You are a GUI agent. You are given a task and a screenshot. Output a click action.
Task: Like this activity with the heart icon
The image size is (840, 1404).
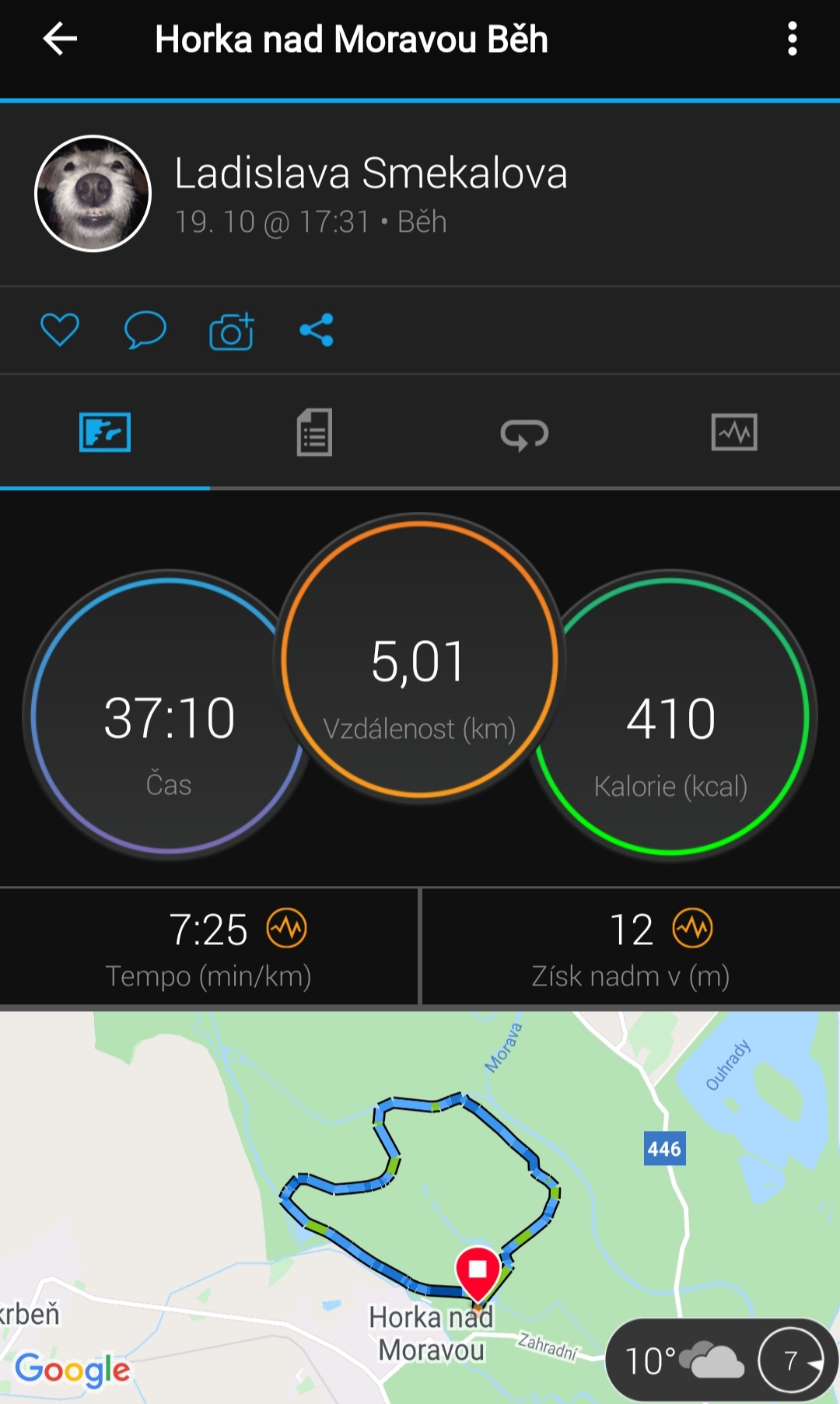(x=60, y=330)
